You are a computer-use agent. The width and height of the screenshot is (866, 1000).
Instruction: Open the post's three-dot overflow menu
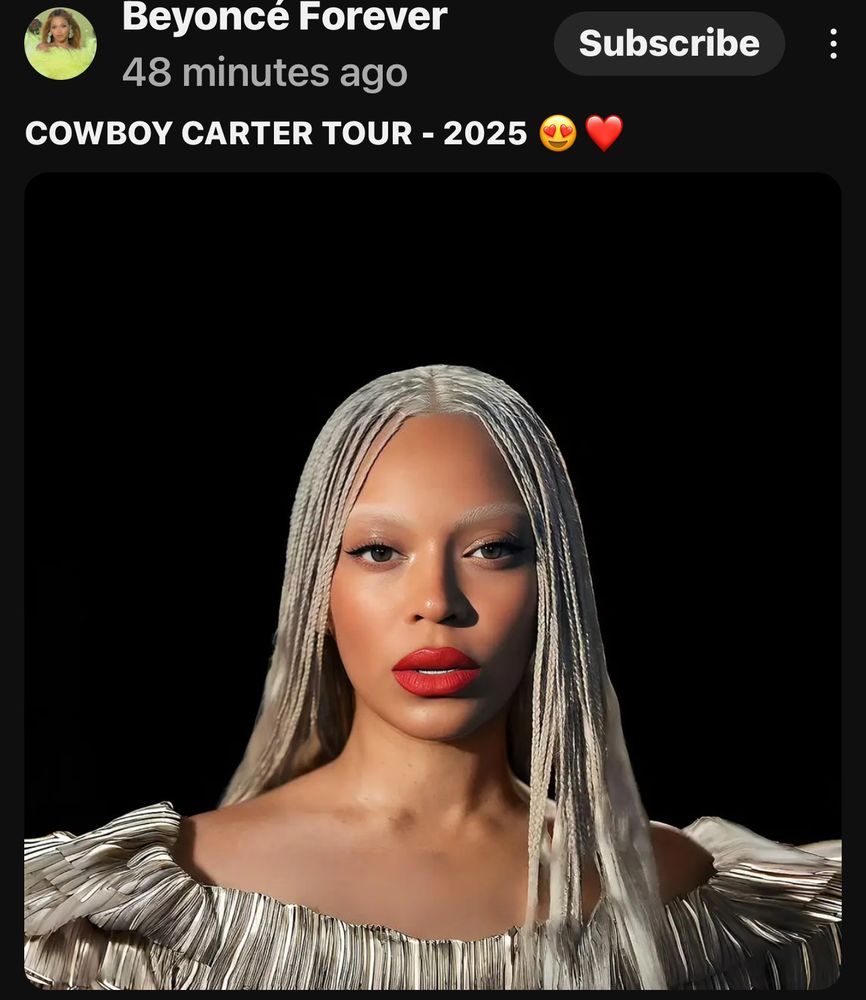point(833,44)
